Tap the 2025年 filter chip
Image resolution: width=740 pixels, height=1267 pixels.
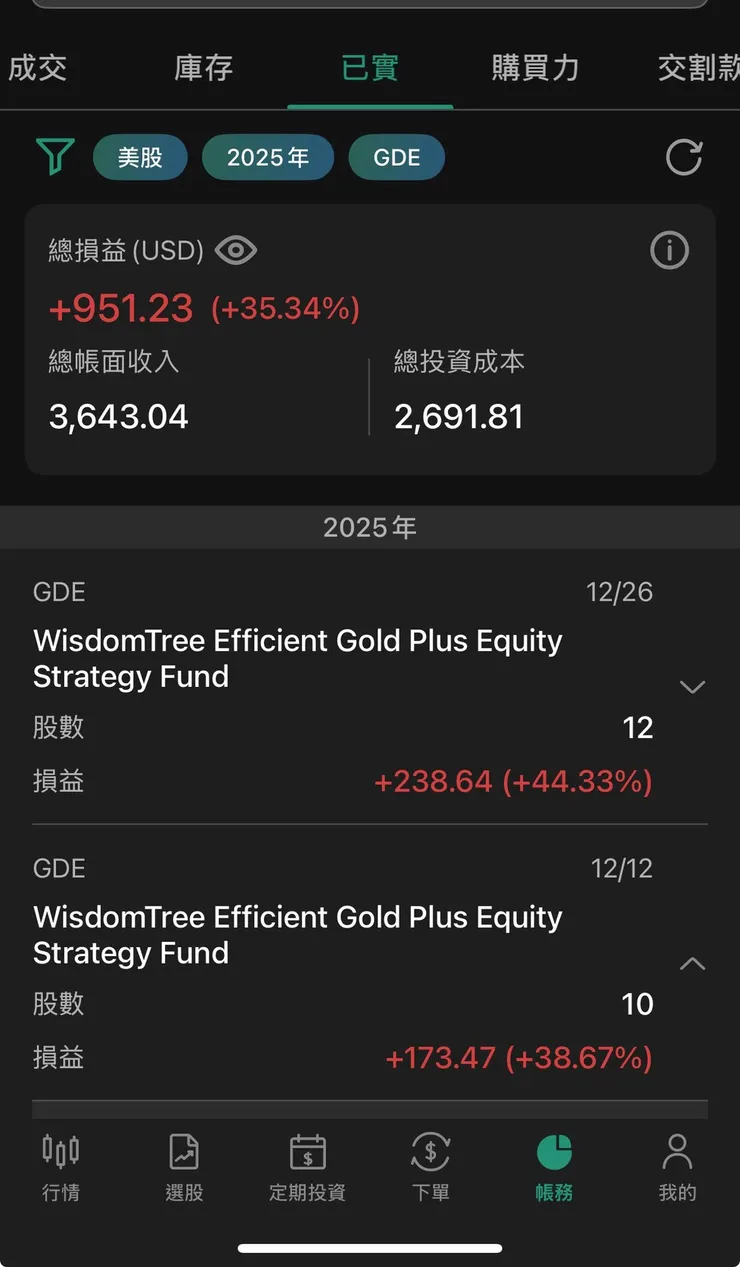(267, 157)
